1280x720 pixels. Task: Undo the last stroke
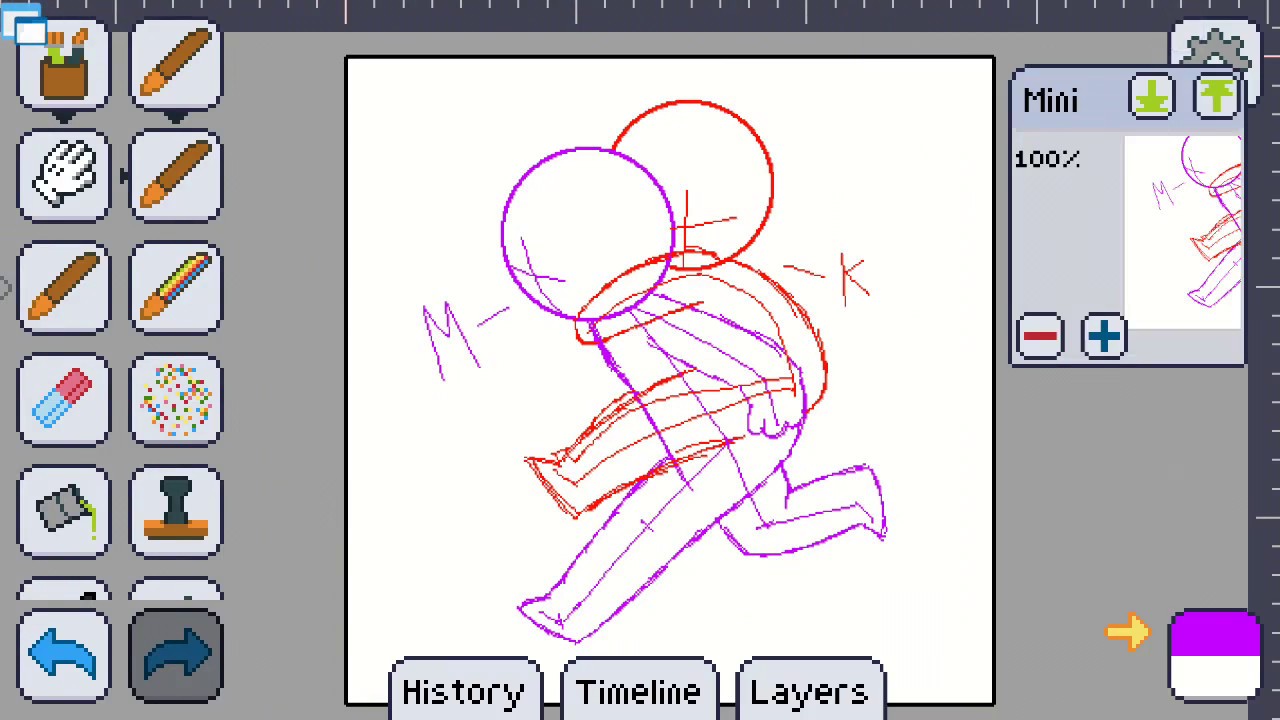pos(64,656)
